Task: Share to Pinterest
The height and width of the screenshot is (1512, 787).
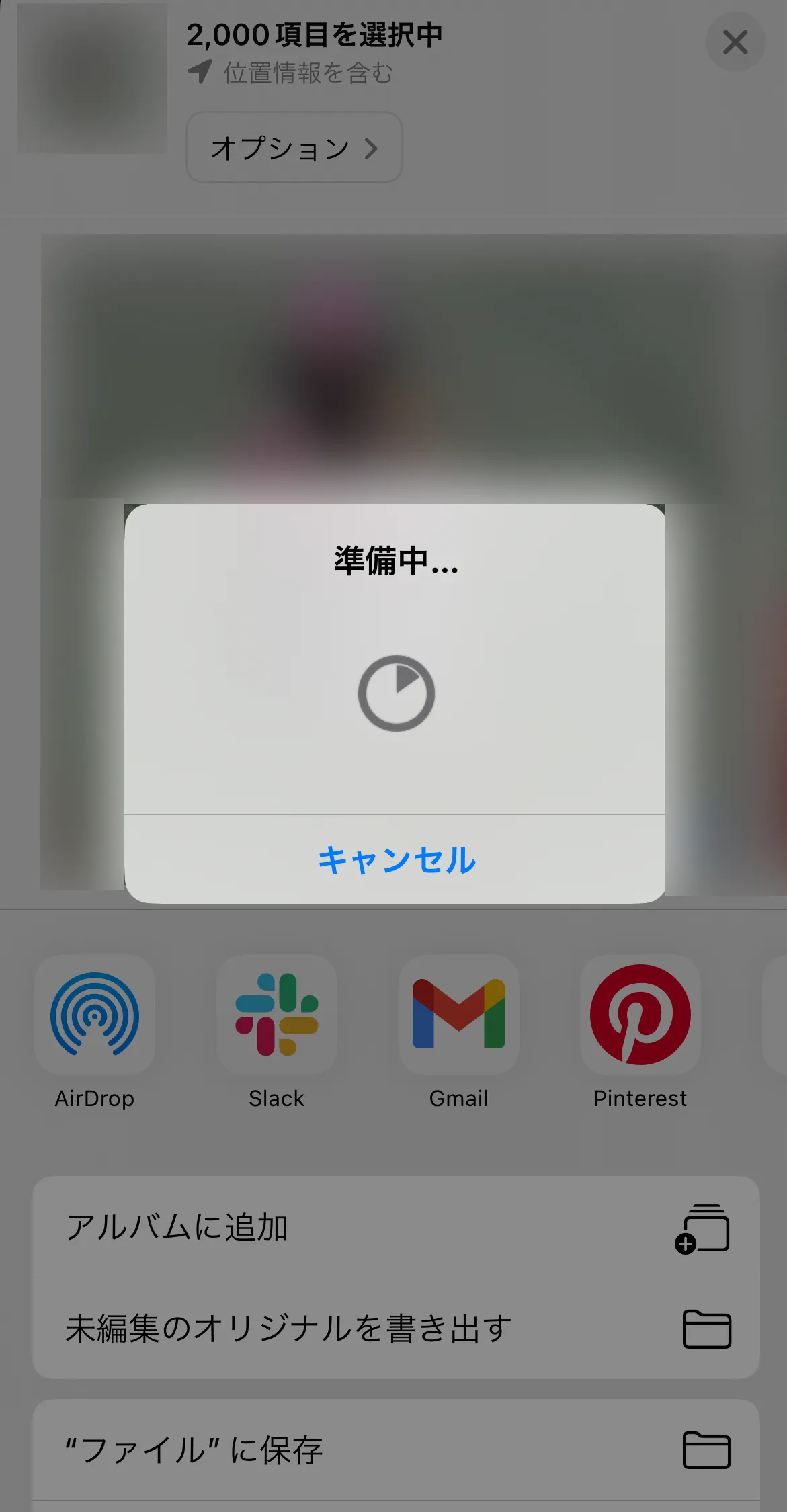Action: click(x=640, y=1015)
